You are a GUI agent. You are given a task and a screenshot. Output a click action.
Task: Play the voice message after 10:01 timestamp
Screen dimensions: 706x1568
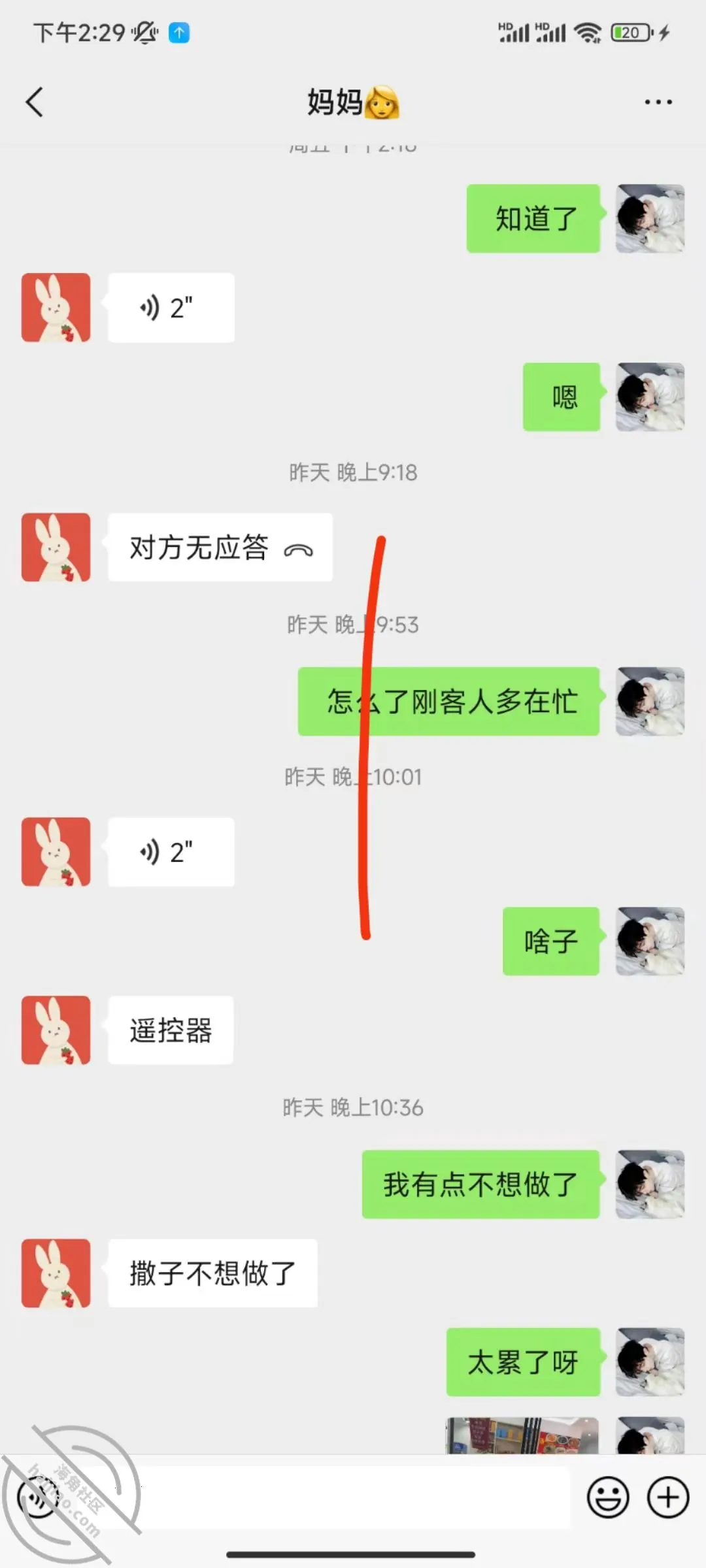(171, 852)
